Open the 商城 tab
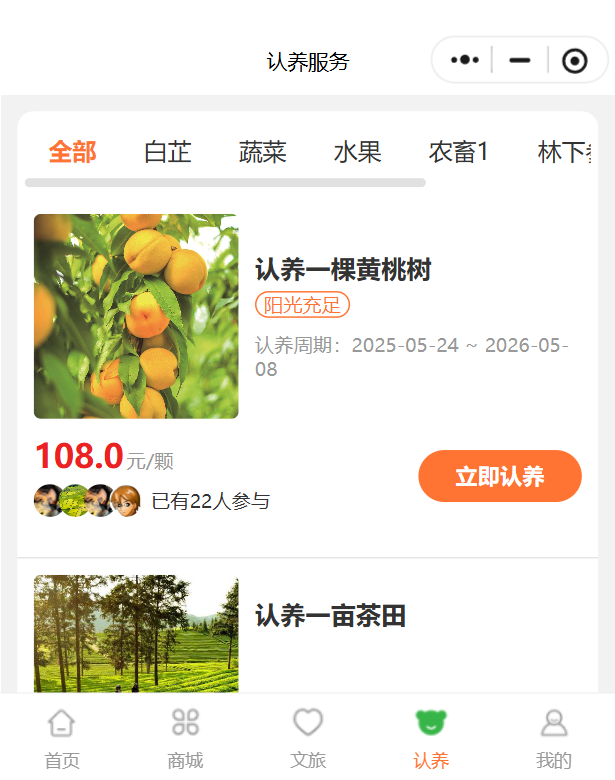The height and width of the screenshot is (780, 615). pyautogui.click(x=185, y=738)
